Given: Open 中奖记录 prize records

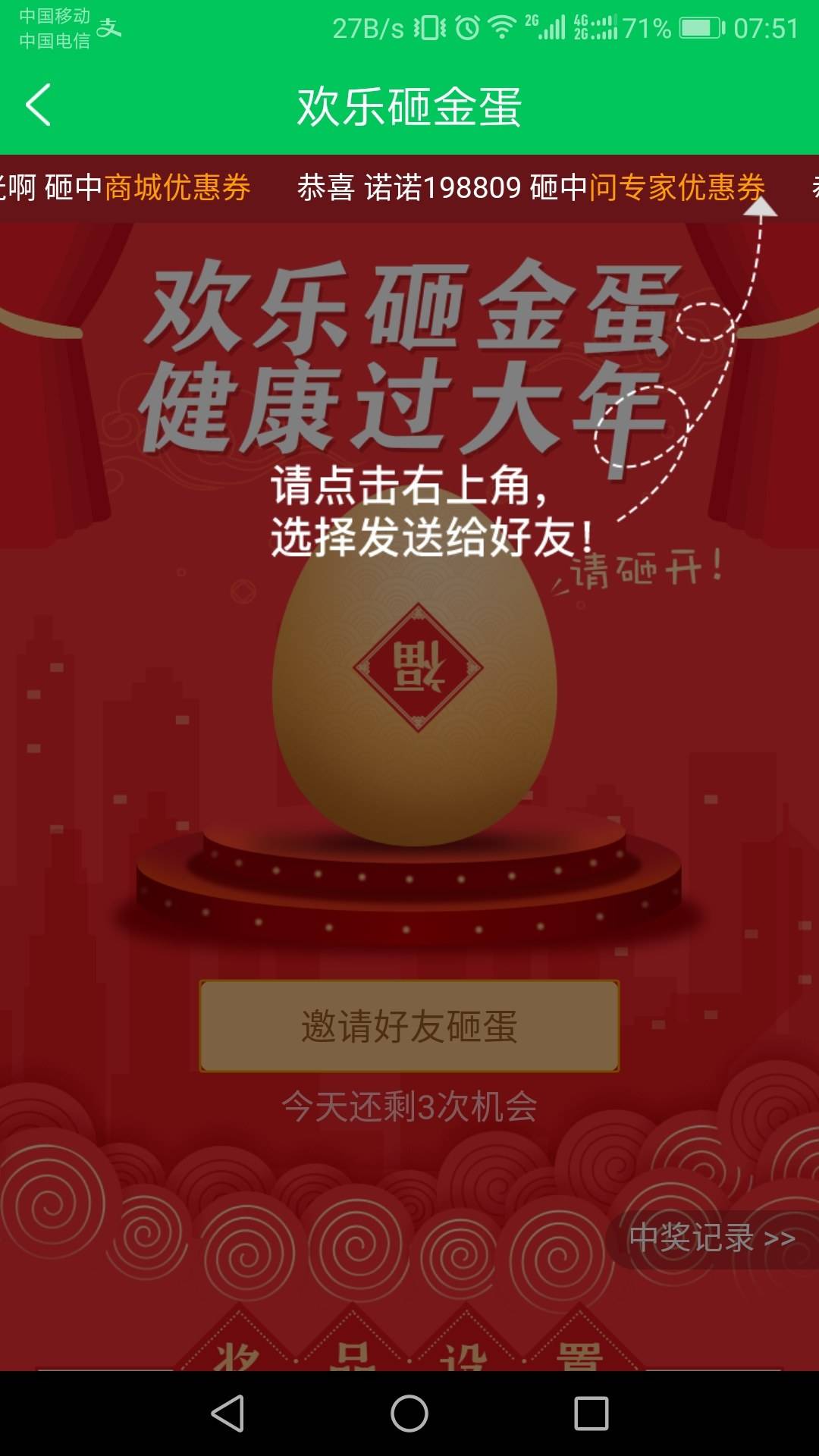Looking at the screenshot, I should (x=711, y=1238).
